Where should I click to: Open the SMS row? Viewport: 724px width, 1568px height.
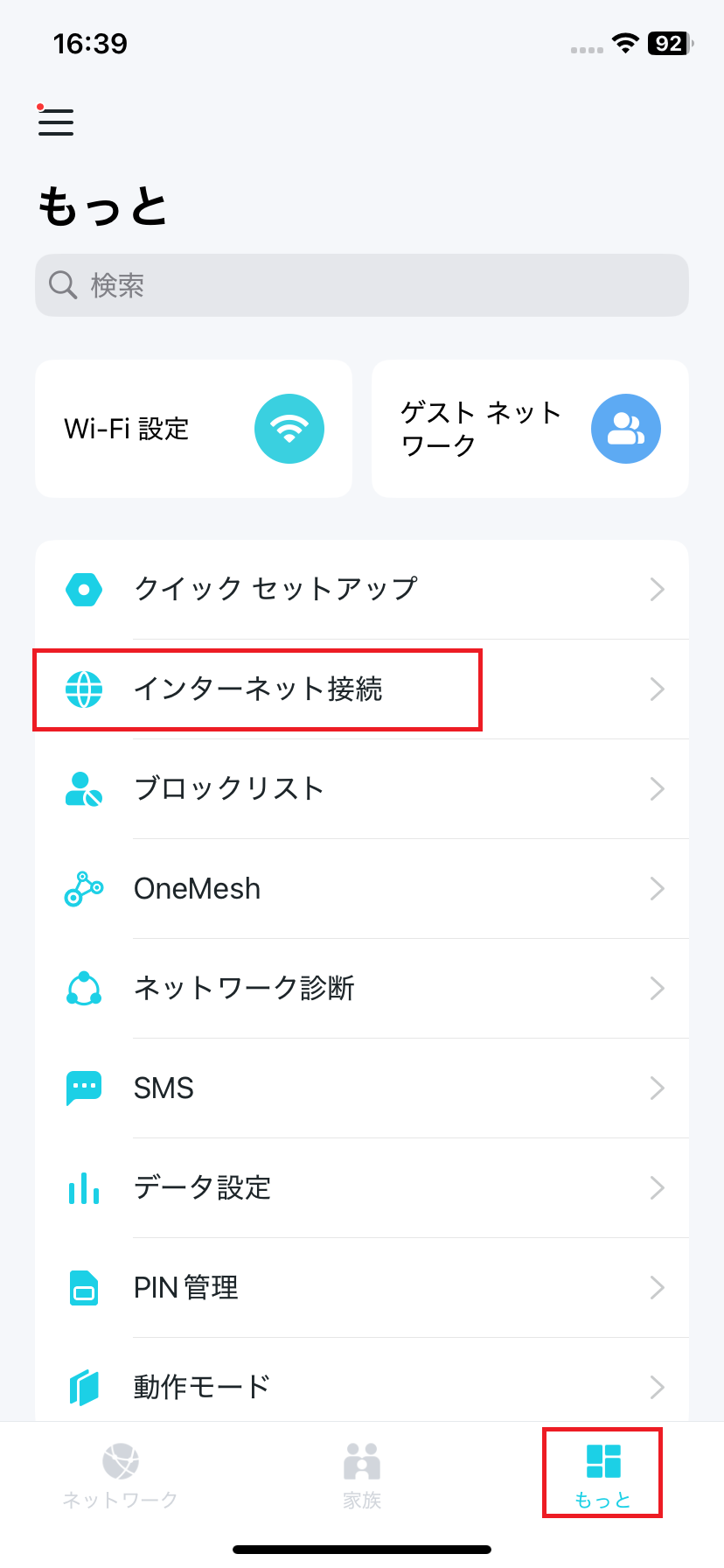[x=362, y=1088]
